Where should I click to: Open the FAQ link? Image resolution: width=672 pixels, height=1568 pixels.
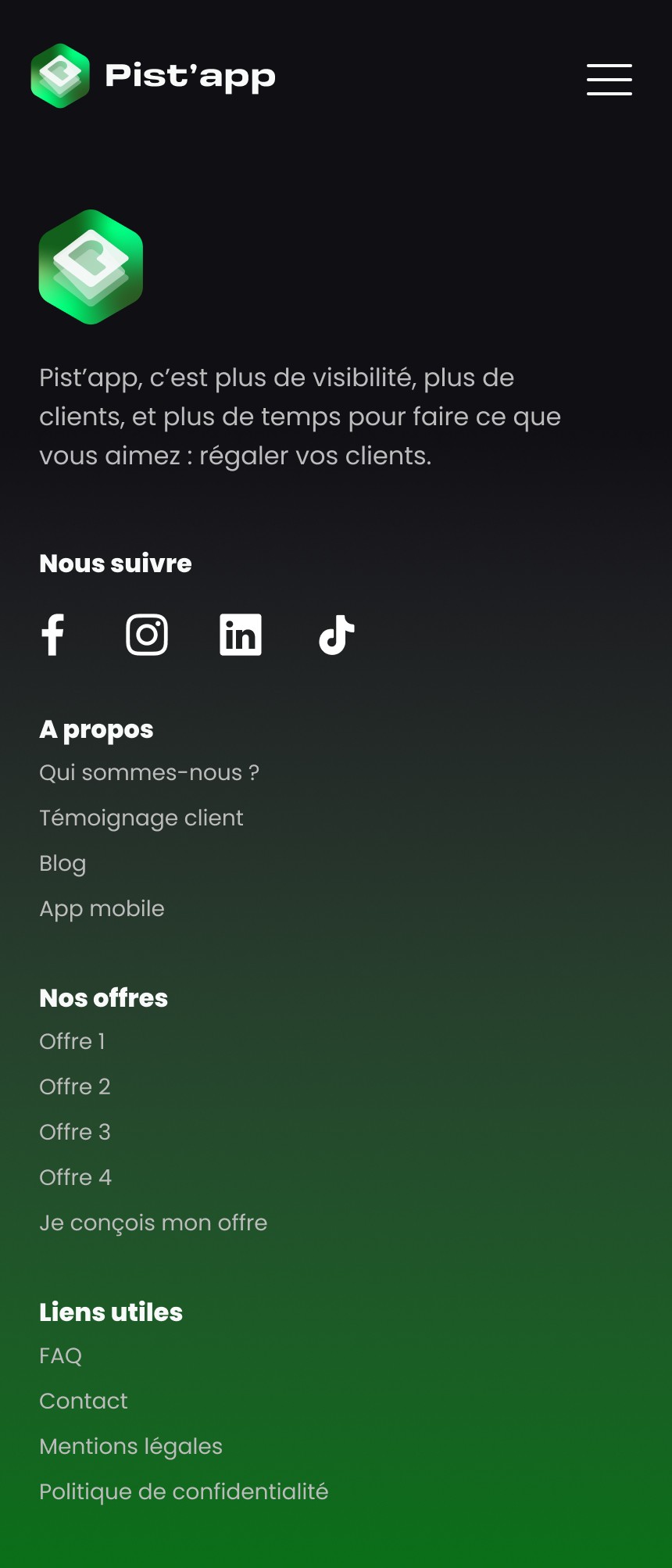point(61,1355)
